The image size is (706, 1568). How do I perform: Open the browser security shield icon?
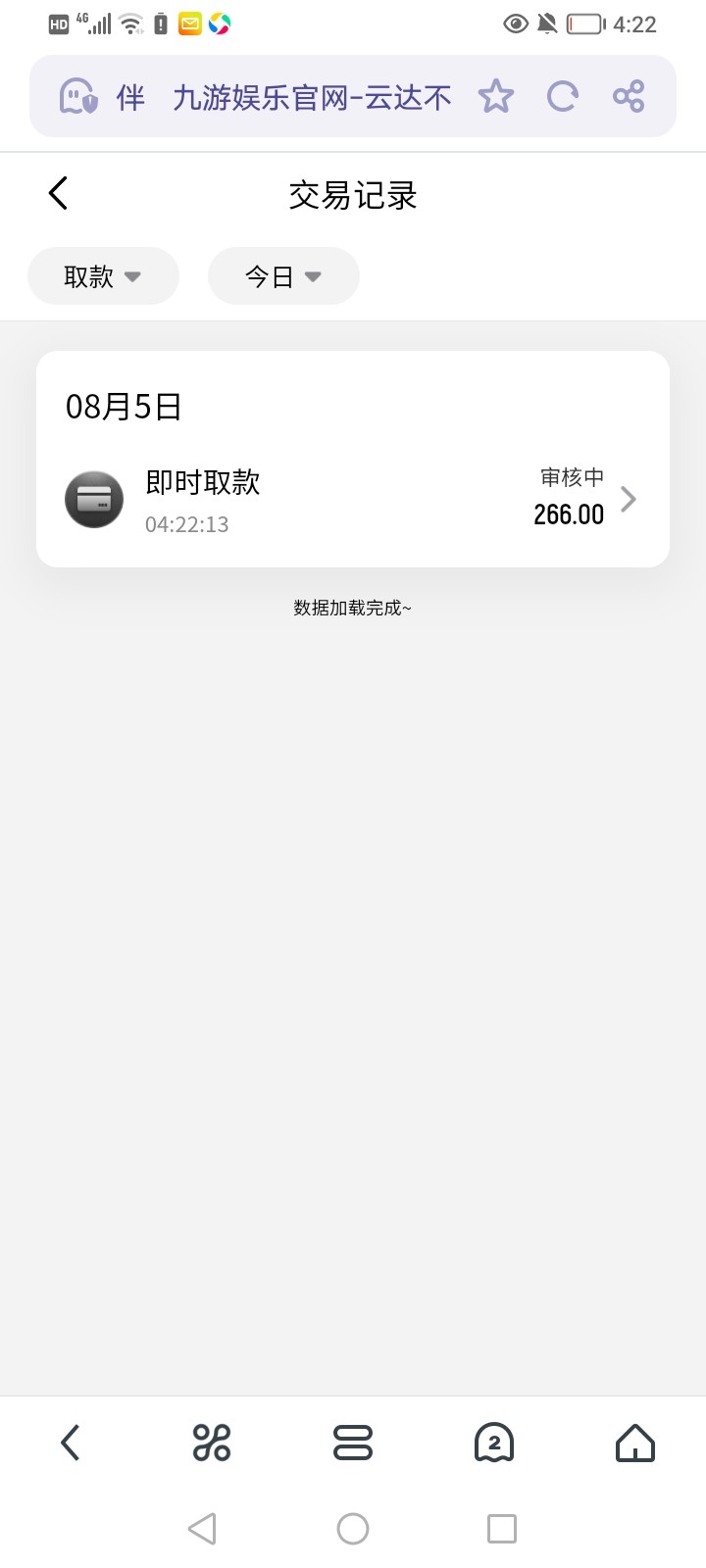coord(78,96)
